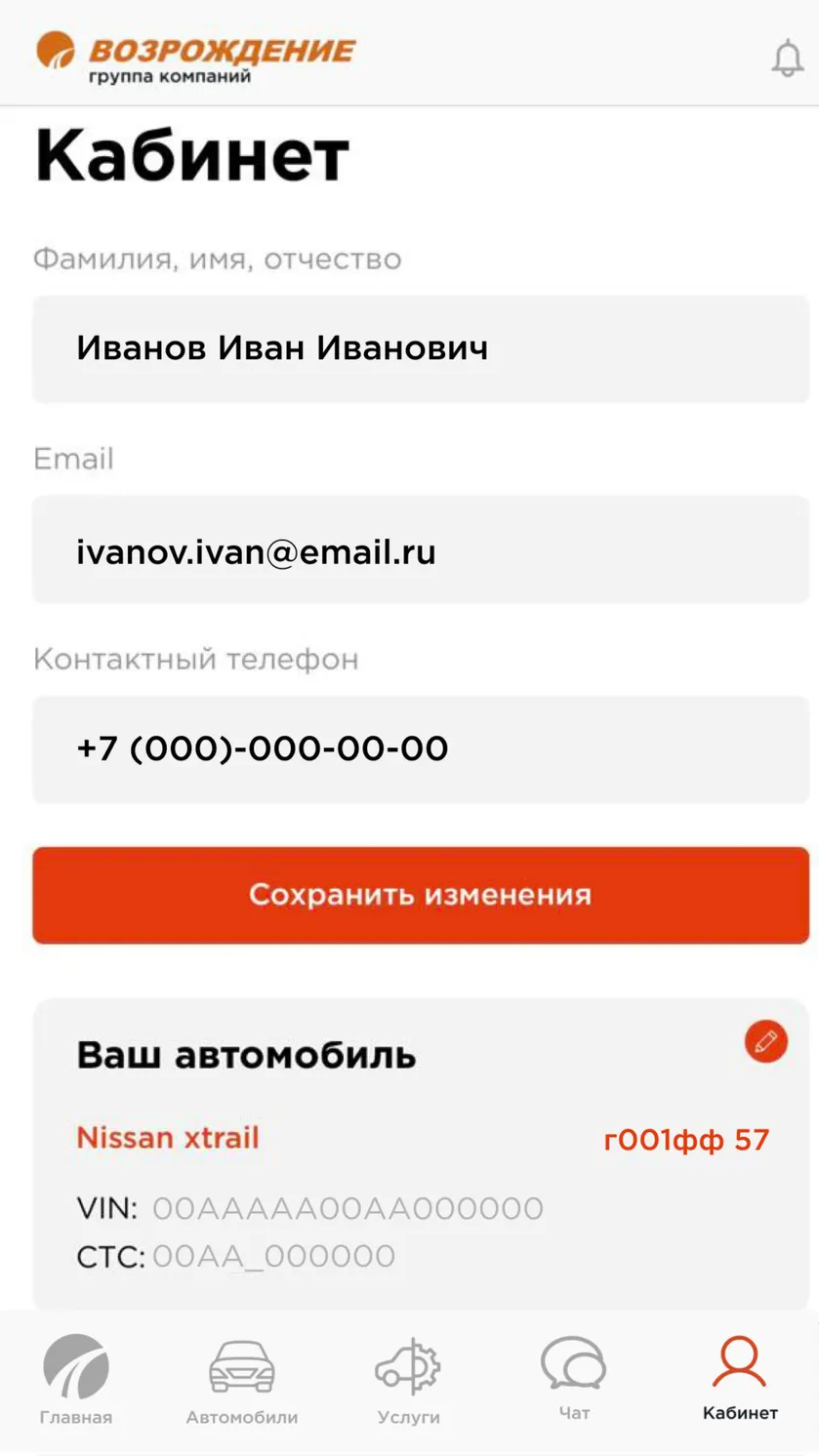Tap Сохранить изменения button

click(421, 895)
